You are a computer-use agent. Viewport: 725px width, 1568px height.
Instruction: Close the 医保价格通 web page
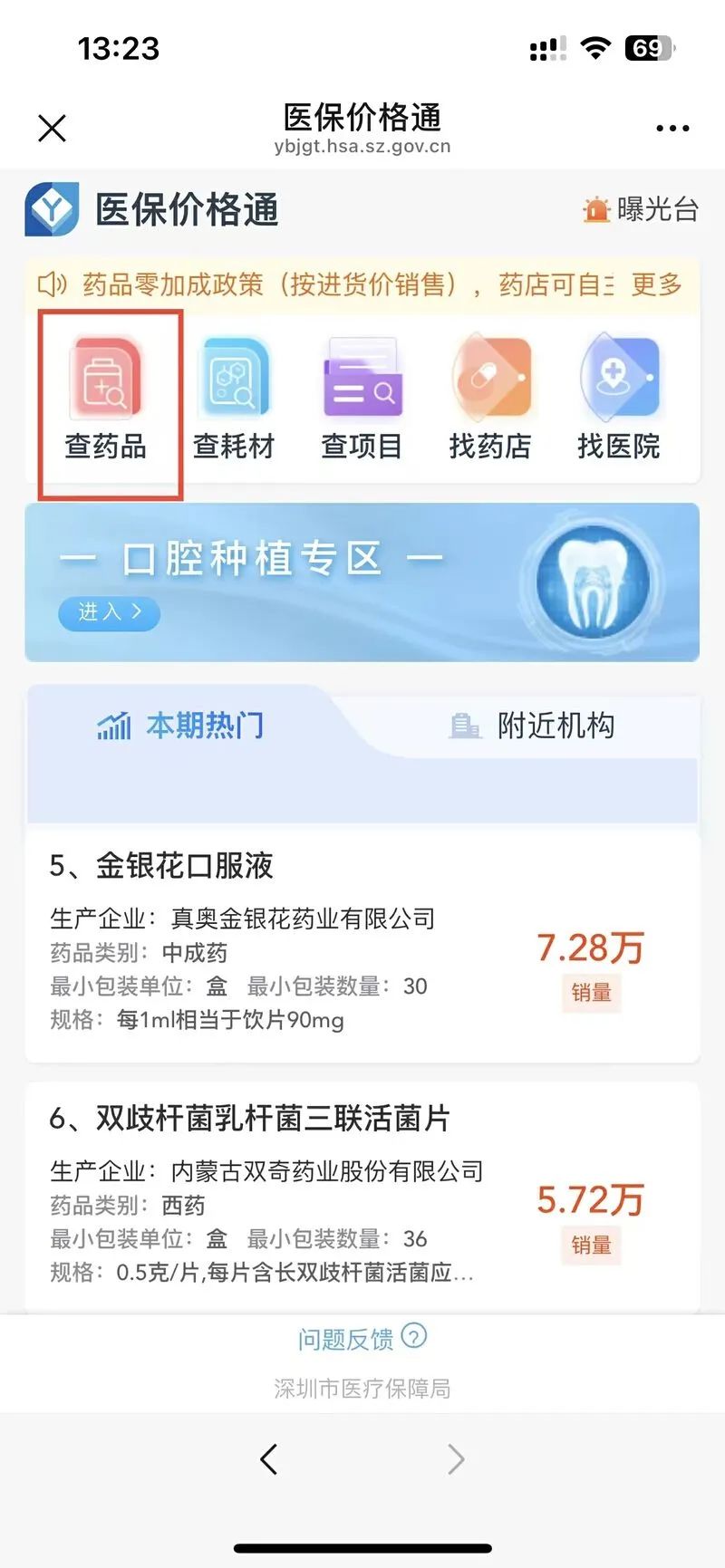tap(53, 128)
